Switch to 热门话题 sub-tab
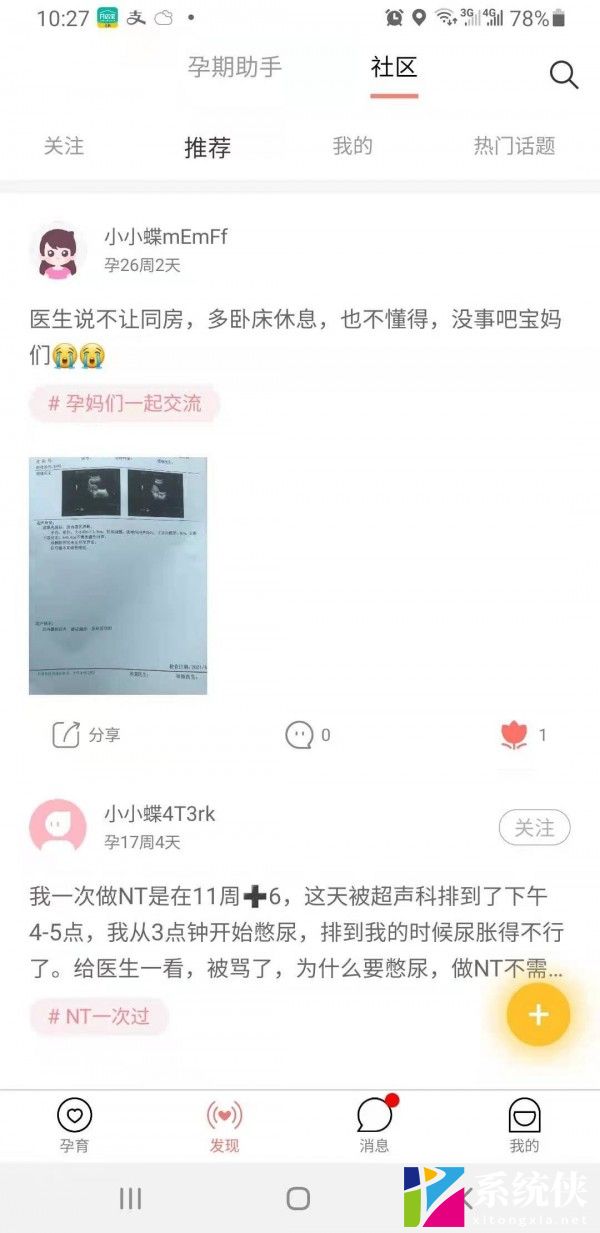The width and height of the screenshot is (600, 1233). pyautogui.click(x=514, y=146)
